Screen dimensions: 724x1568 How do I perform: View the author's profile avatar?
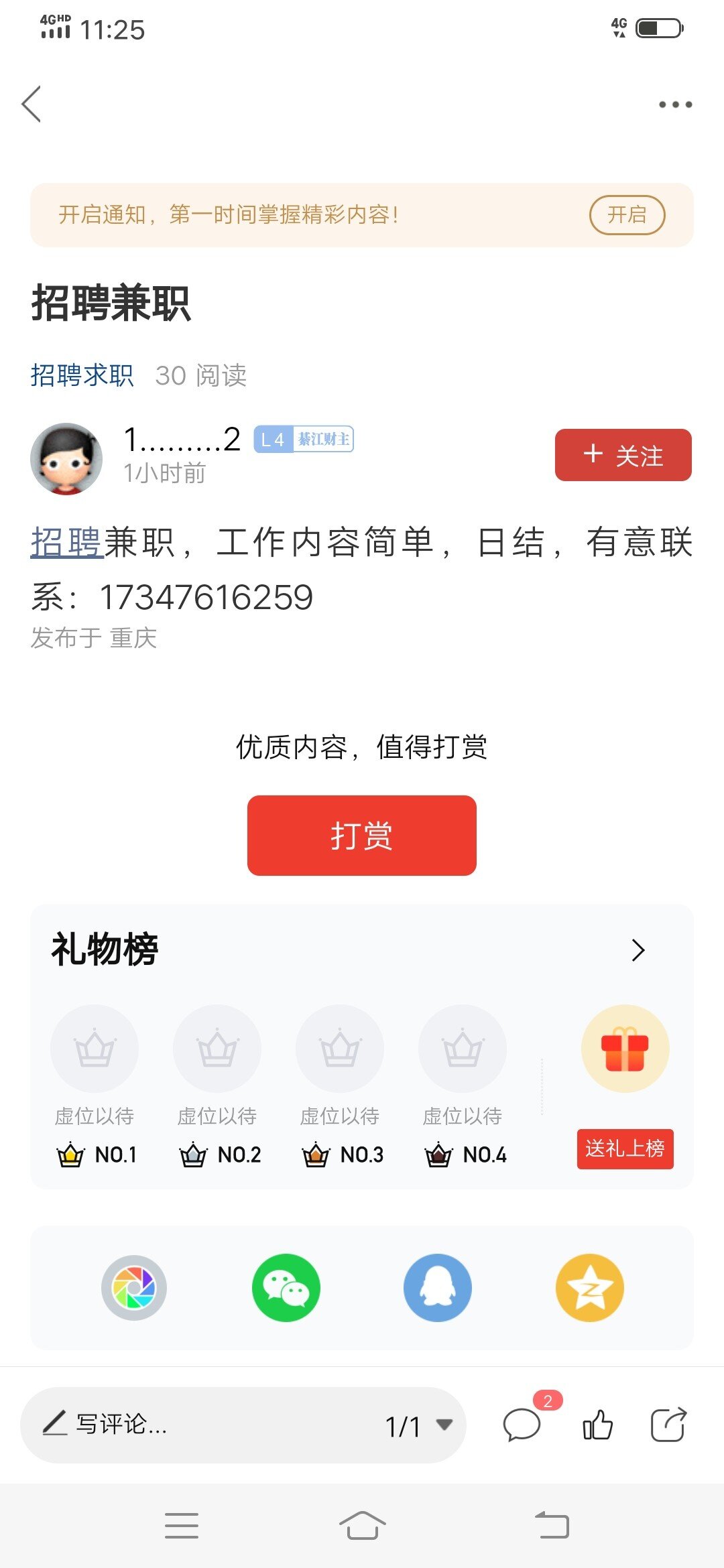pos(66,459)
